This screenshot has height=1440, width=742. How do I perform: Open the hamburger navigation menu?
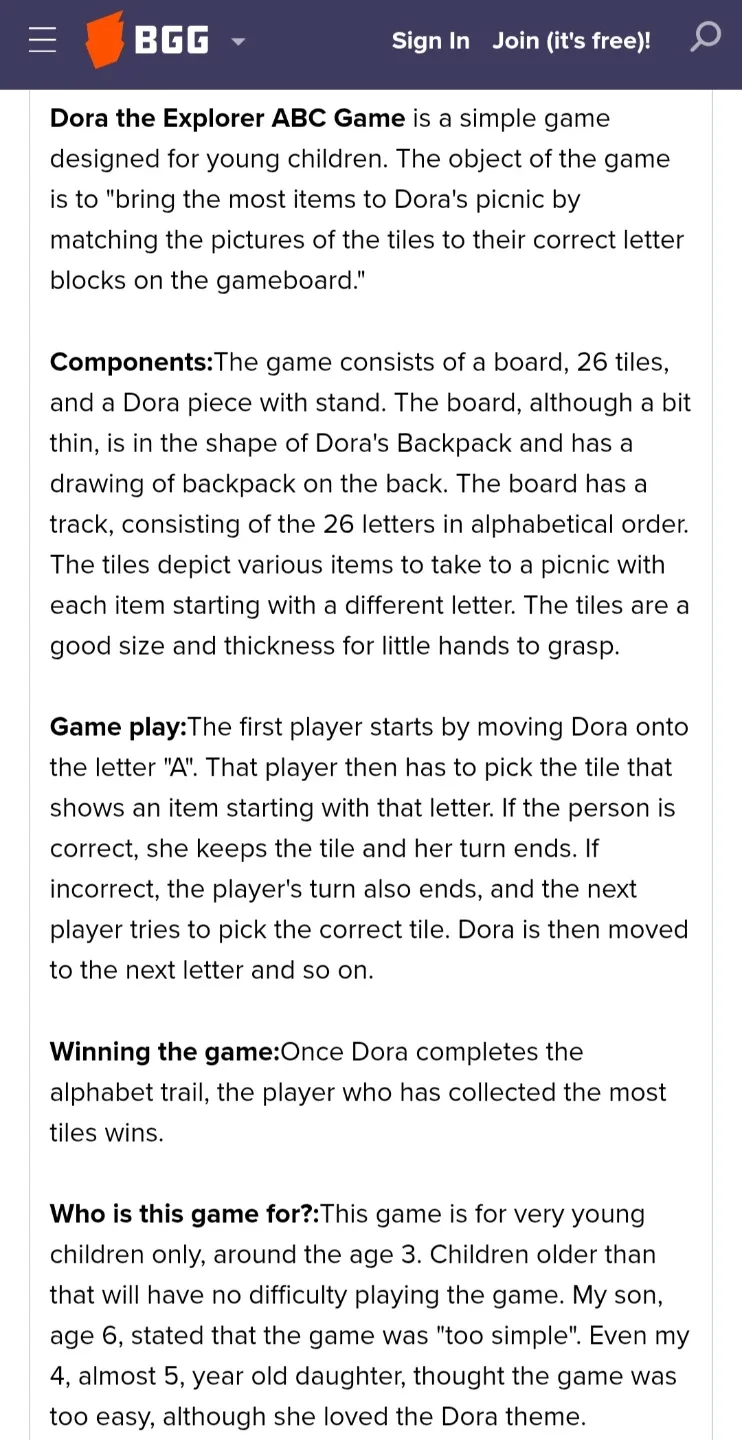[x=42, y=40]
